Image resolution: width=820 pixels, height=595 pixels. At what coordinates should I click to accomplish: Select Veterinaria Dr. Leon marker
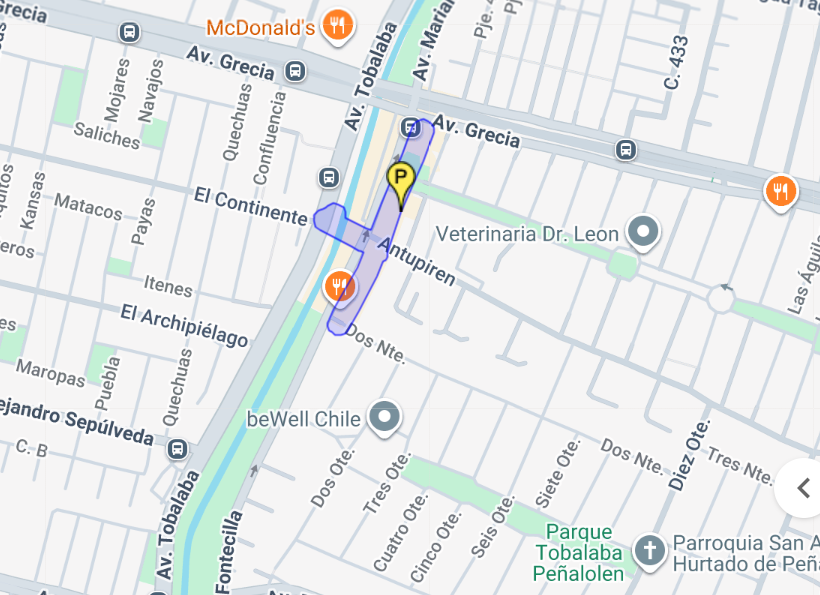point(643,234)
